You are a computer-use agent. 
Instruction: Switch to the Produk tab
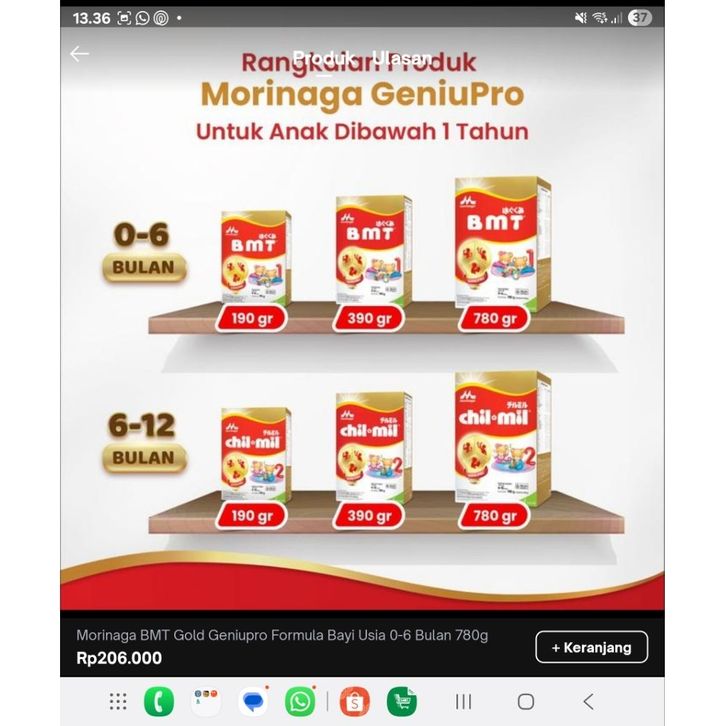(x=319, y=57)
